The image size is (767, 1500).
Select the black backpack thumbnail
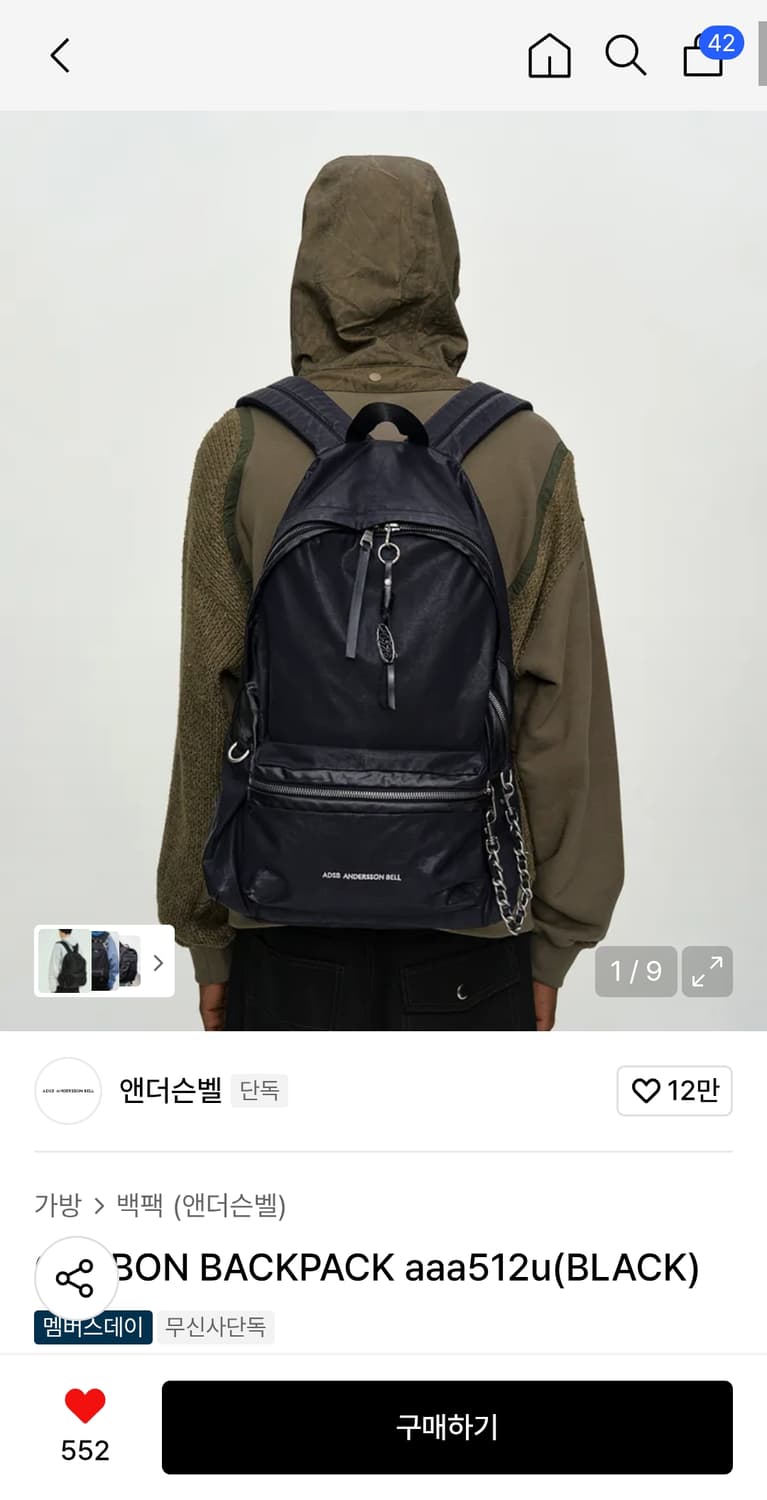[x=64, y=961]
